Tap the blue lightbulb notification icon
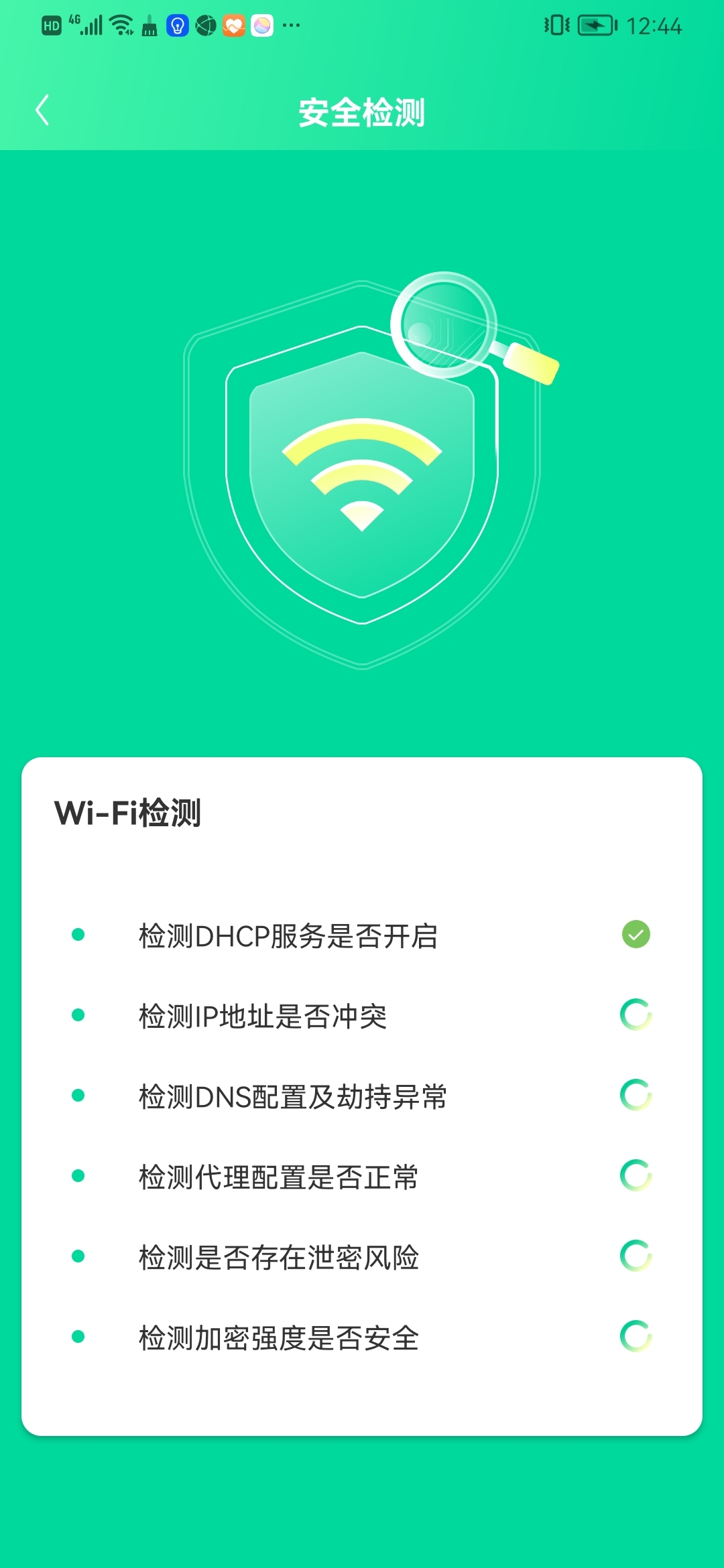The width and height of the screenshot is (724, 1568). pyautogui.click(x=178, y=25)
